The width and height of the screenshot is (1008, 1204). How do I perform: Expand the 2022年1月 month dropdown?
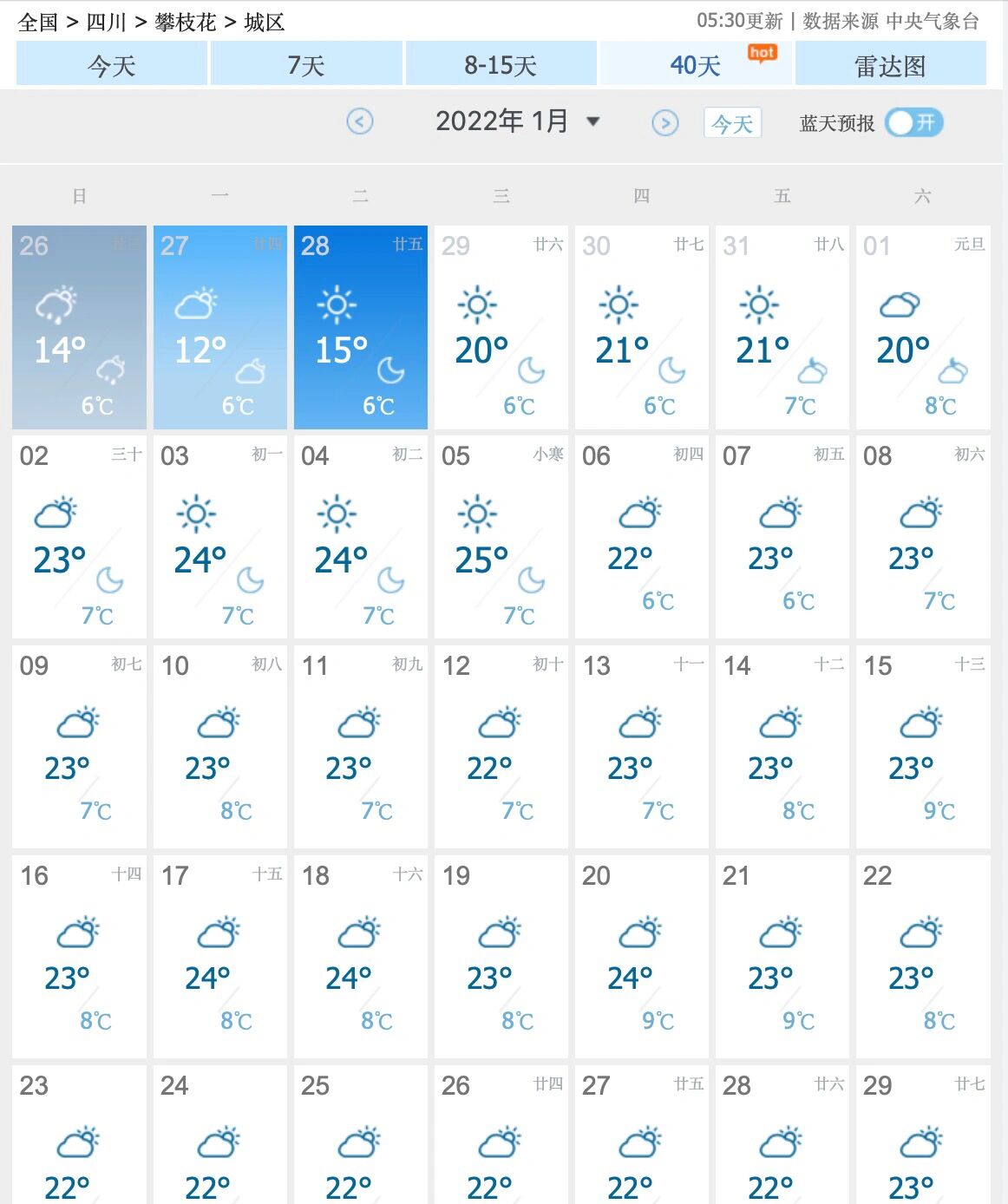pos(593,121)
